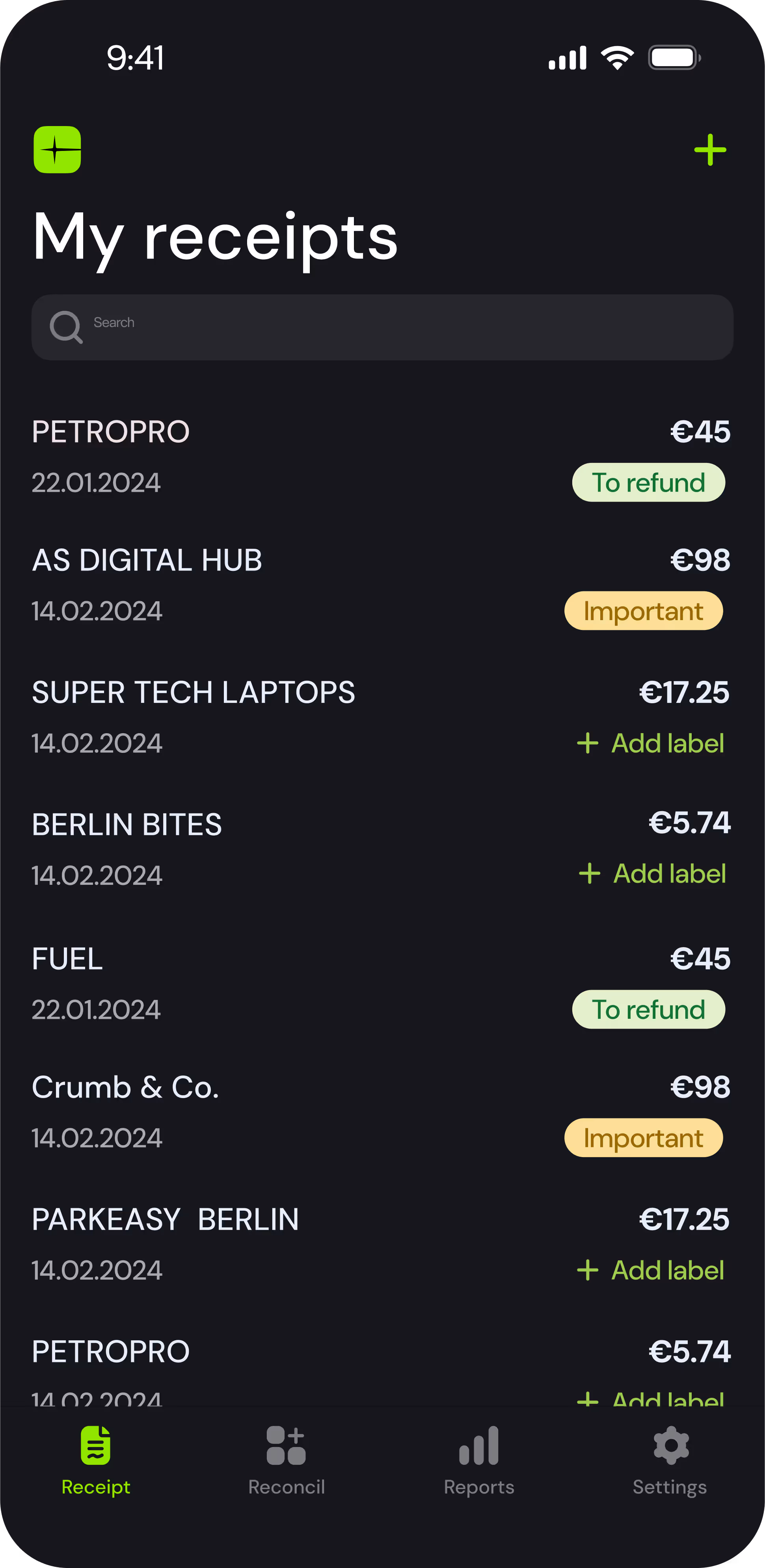Switch to the Reconcil tab
Viewport: 765px width, 1568px height.
tap(286, 1461)
